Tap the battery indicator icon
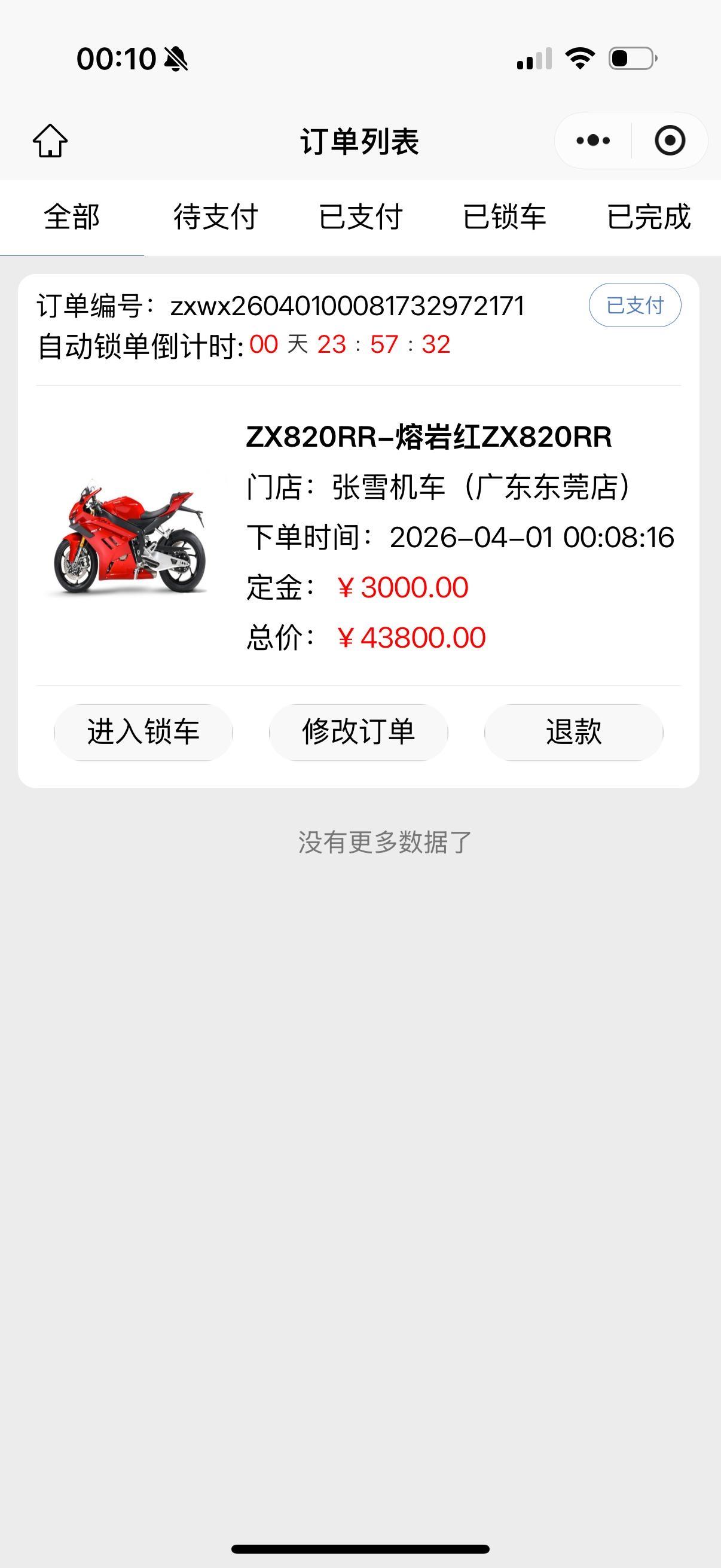This screenshot has height=1568, width=721. (x=630, y=59)
